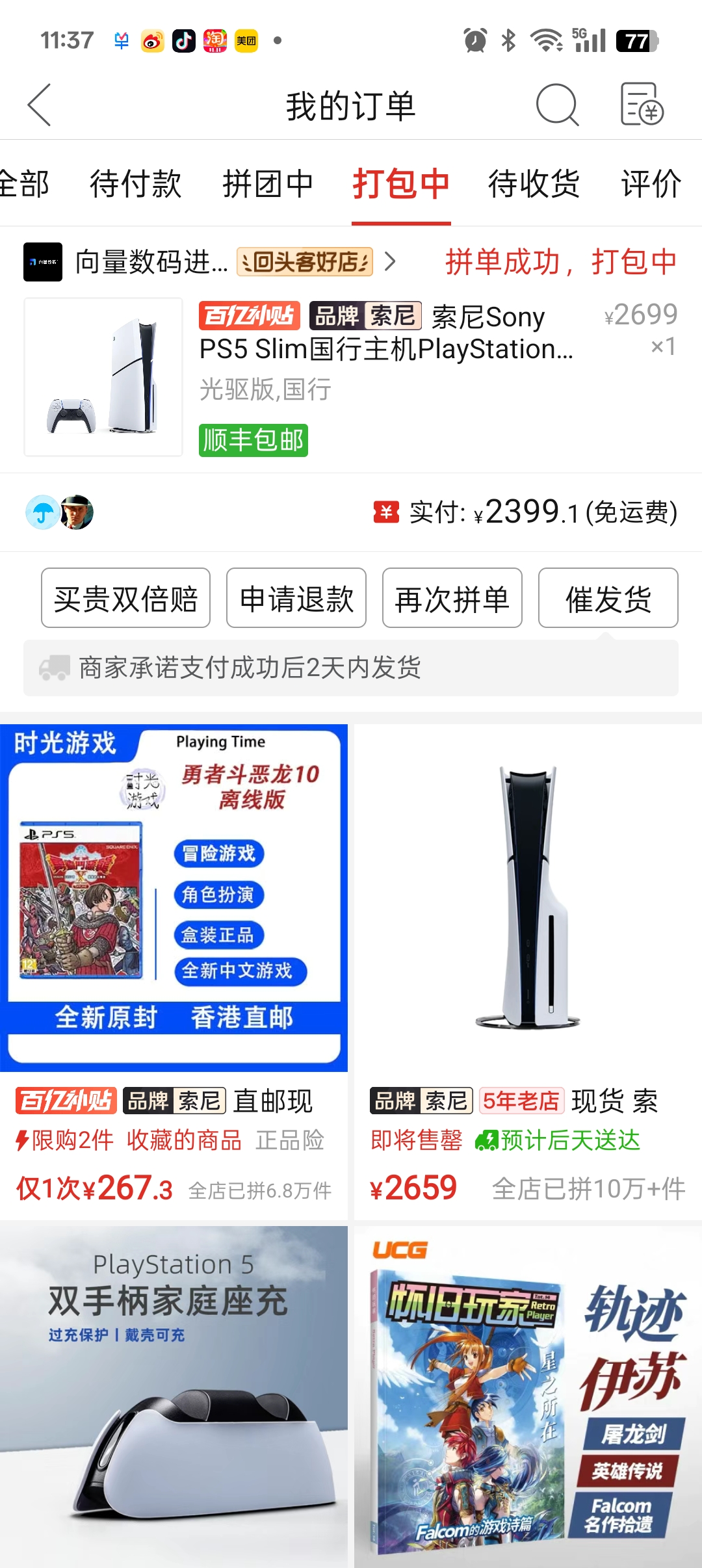The height and width of the screenshot is (1568, 702).
Task: Open the bill records icon
Action: pyautogui.click(x=641, y=105)
